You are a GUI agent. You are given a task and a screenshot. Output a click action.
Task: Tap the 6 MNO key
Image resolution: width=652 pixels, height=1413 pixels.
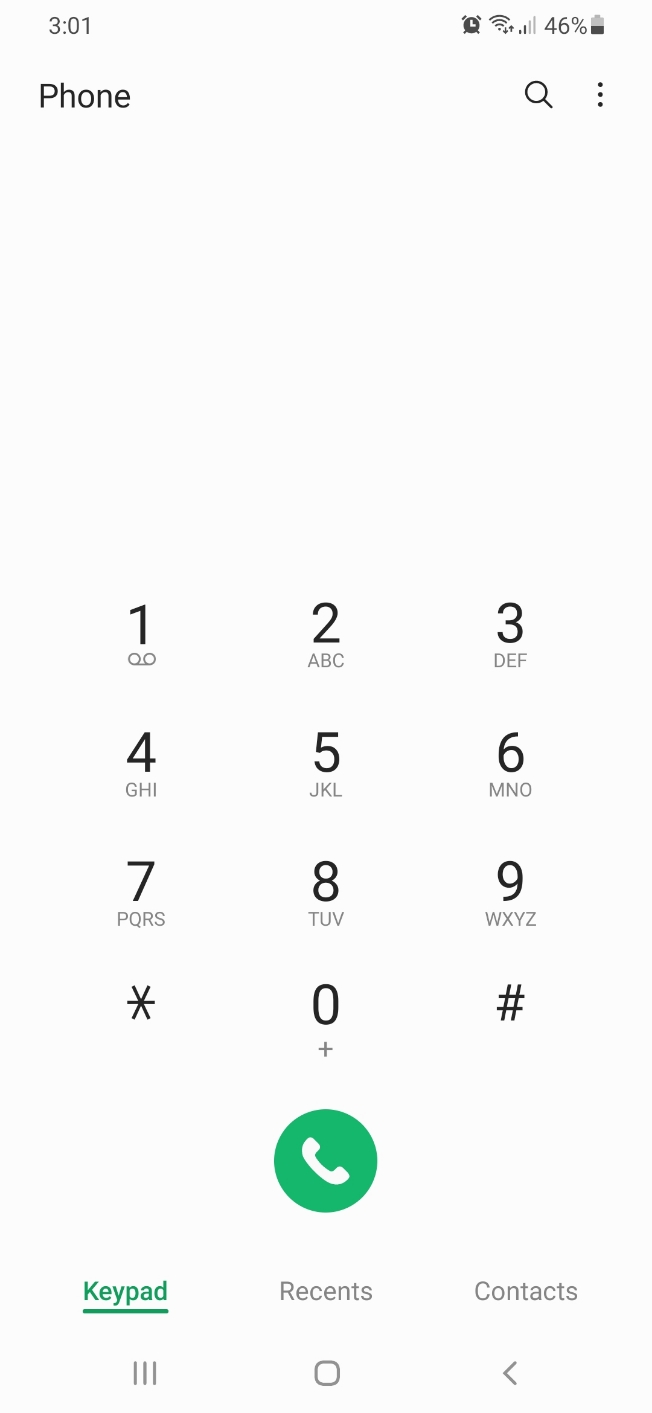pos(510,763)
